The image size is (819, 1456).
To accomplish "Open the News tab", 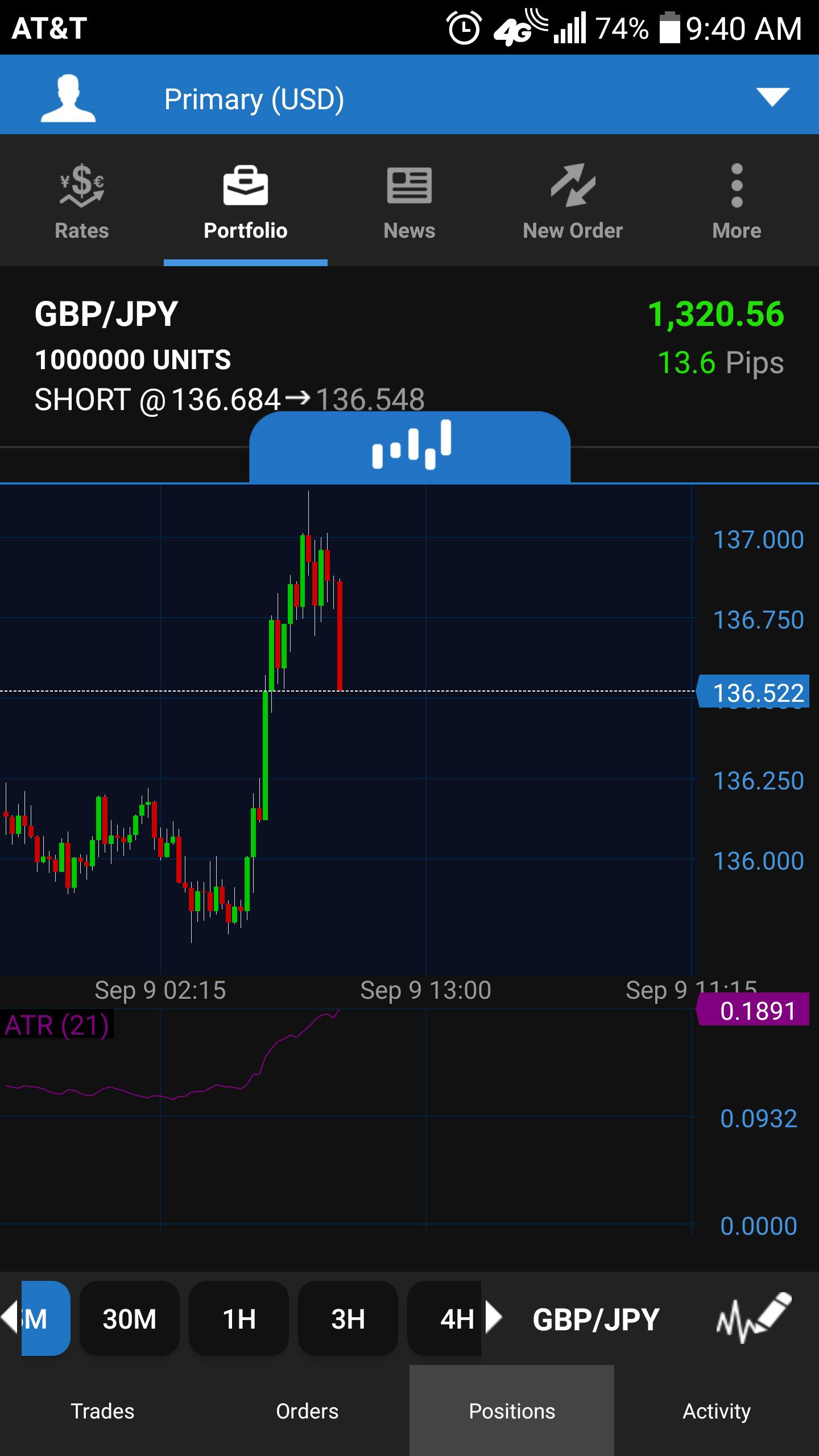I will [x=409, y=201].
